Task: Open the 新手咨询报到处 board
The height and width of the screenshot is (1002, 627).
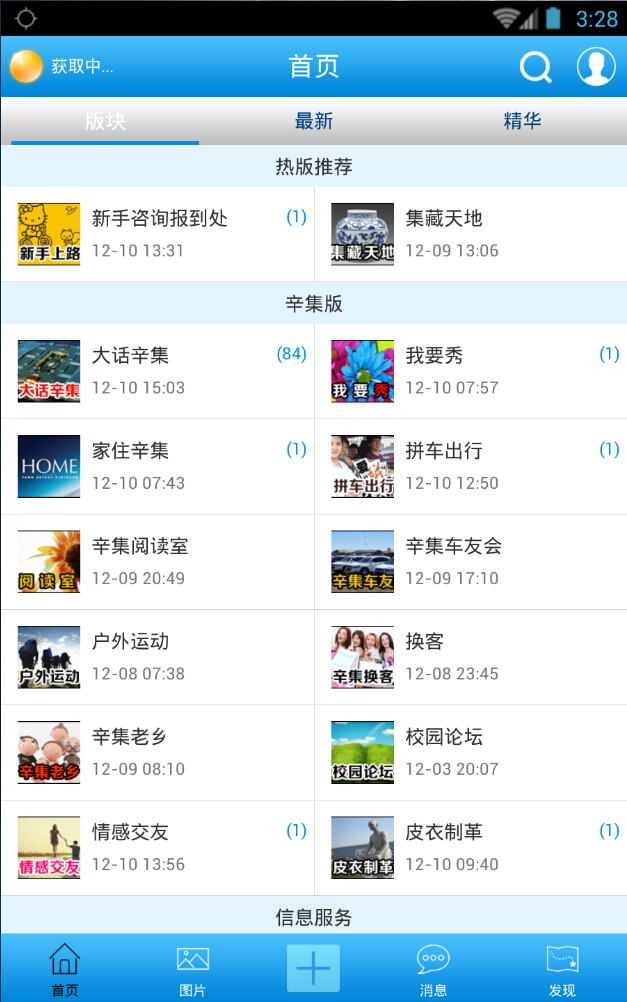Action: coord(158,234)
